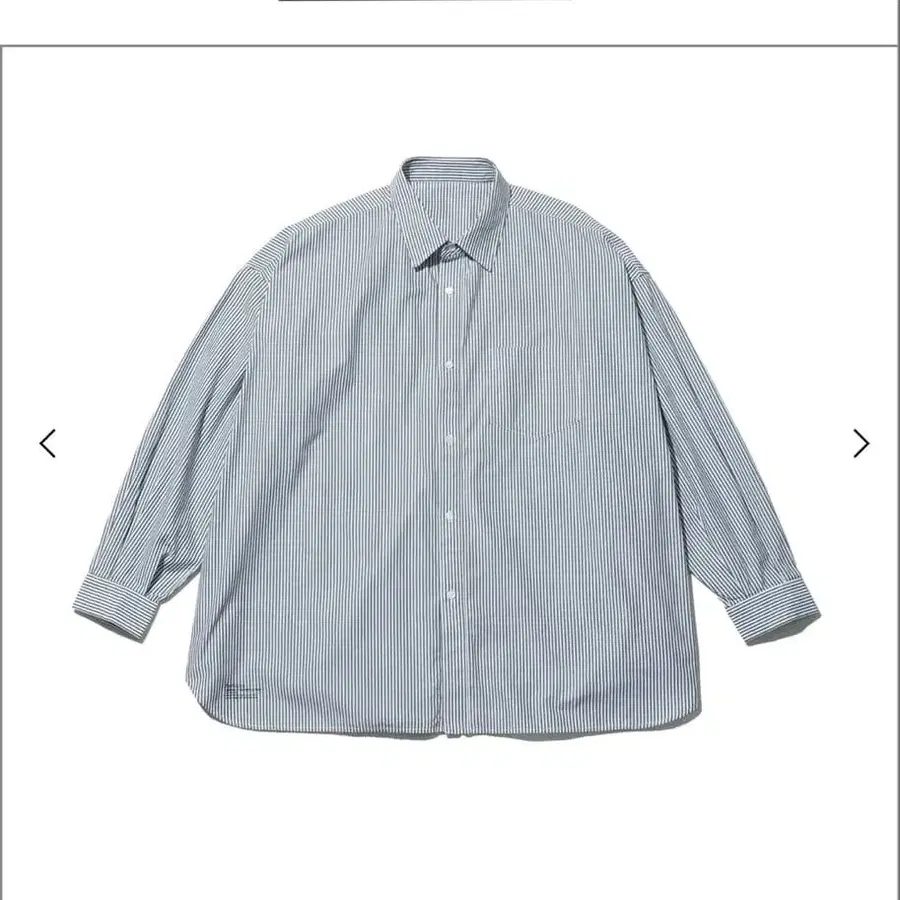Open the striped shirt product photo

tap(447, 450)
